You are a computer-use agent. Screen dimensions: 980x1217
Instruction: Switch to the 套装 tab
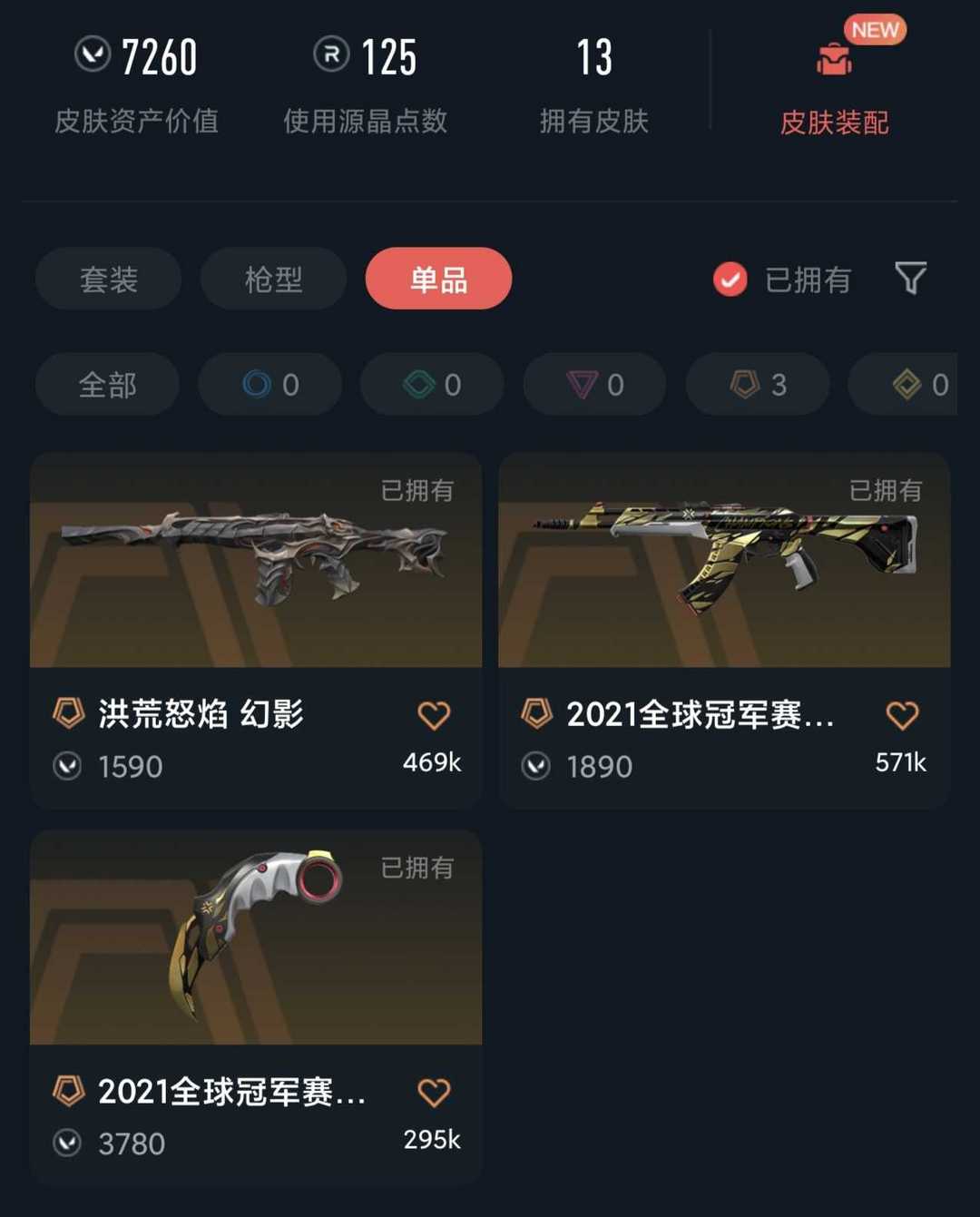[x=108, y=279]
